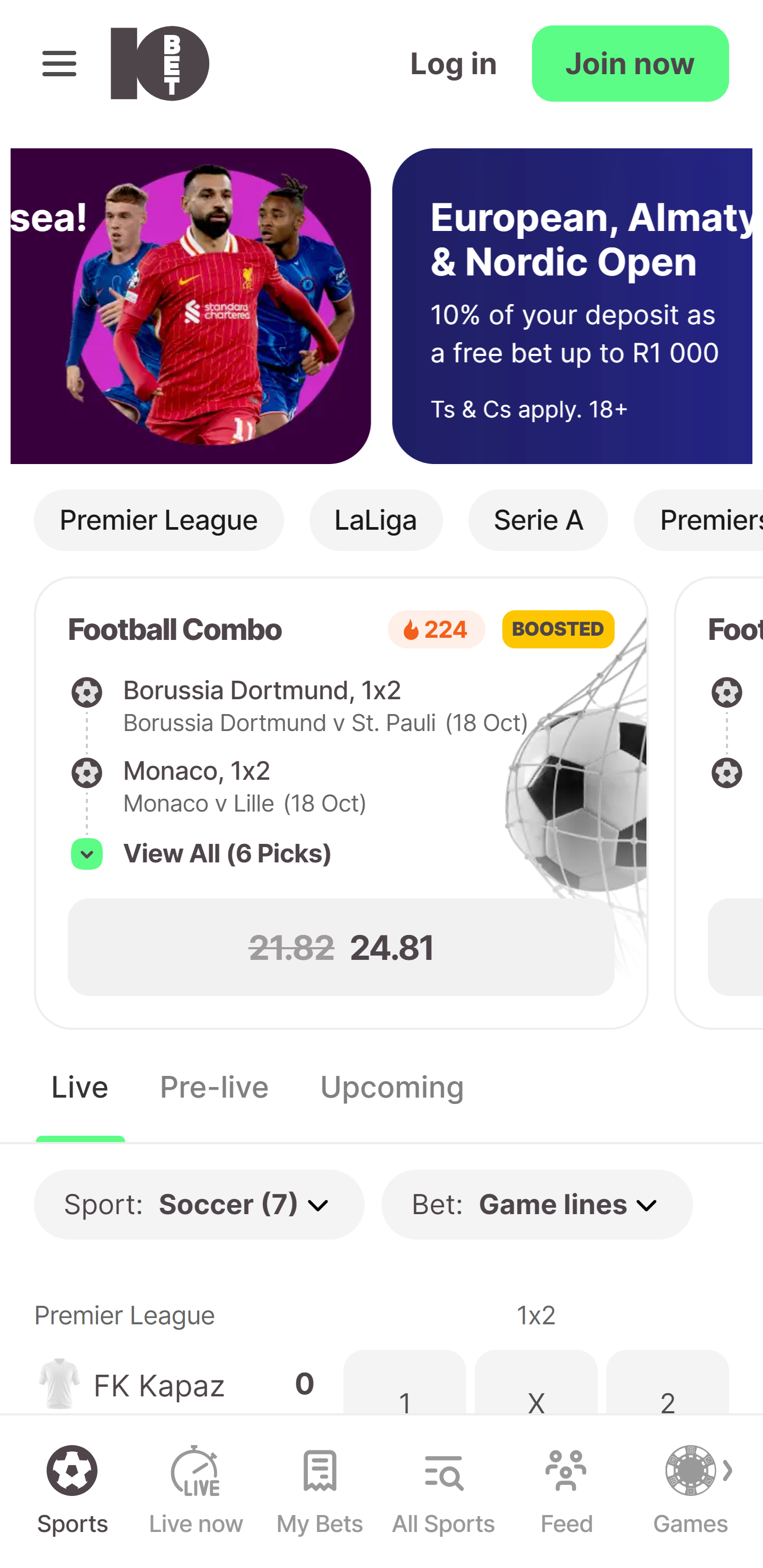Open the hamburger menu
This screenshot has width=763, height=1568.
(59, 64)
